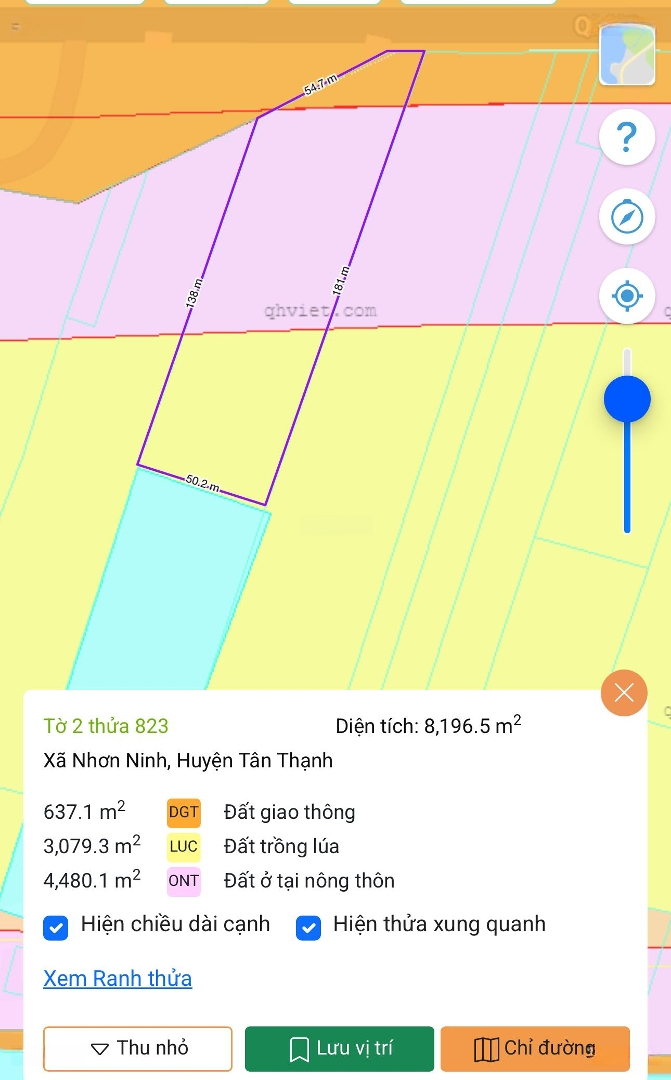
Task: Uncheck Hiện thửa xung quanh
Action: (x=308, y=927)
